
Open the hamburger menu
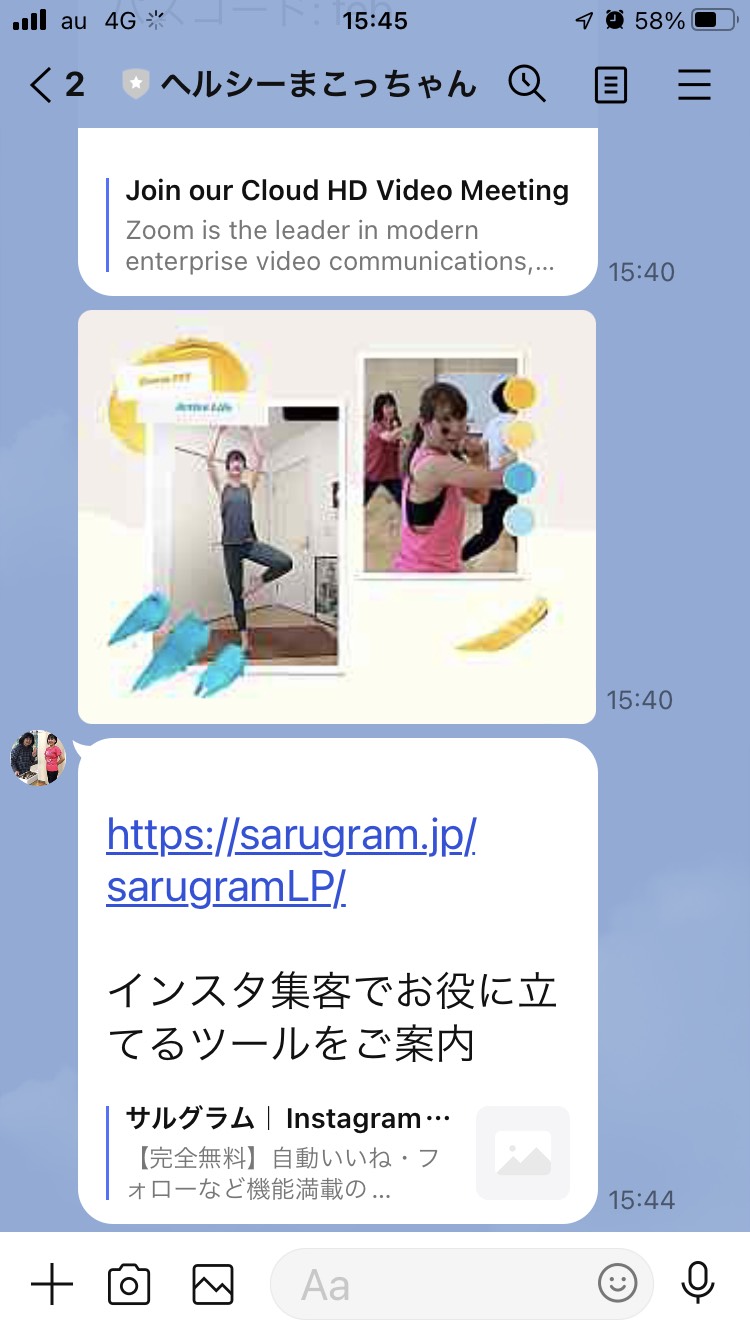[694, 86]
